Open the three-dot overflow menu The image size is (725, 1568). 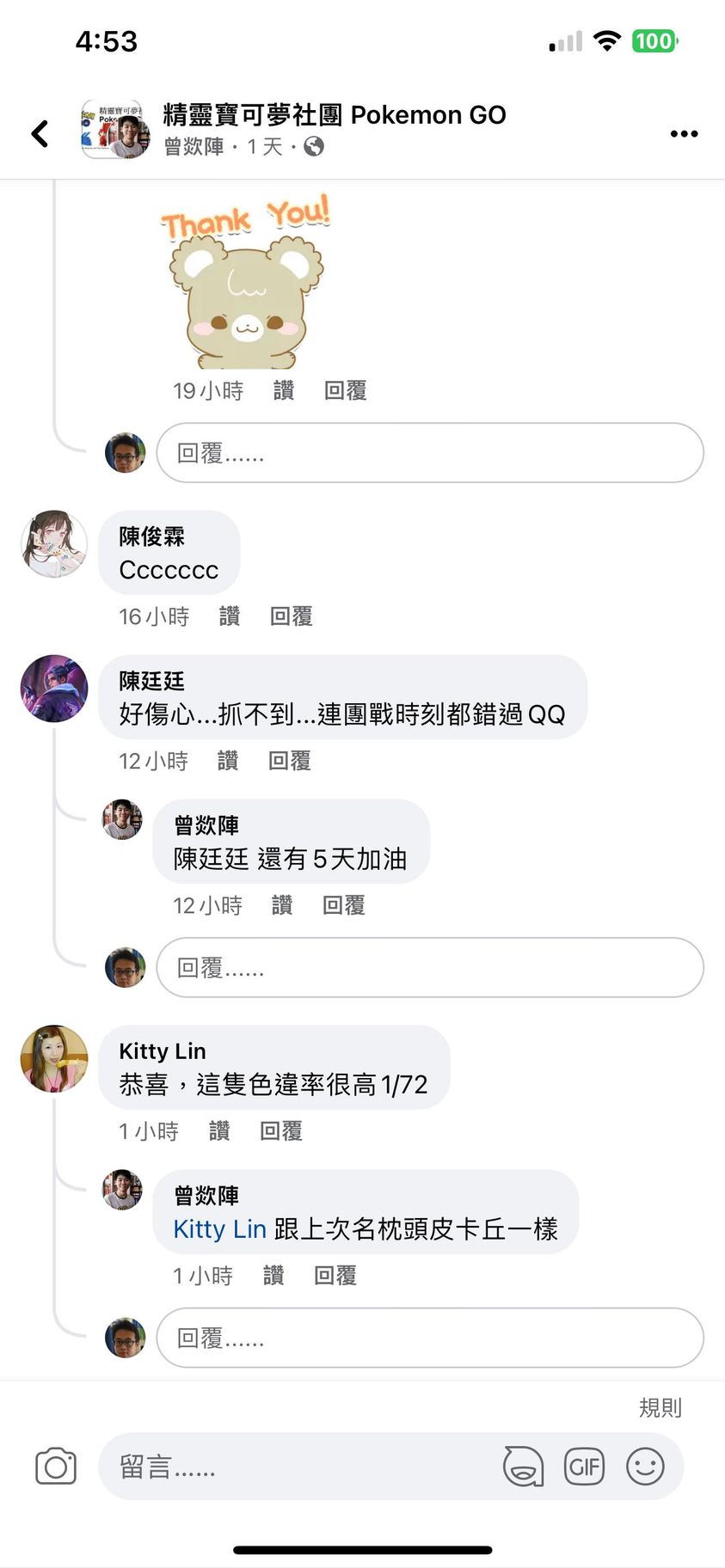[x=684, y=133]
